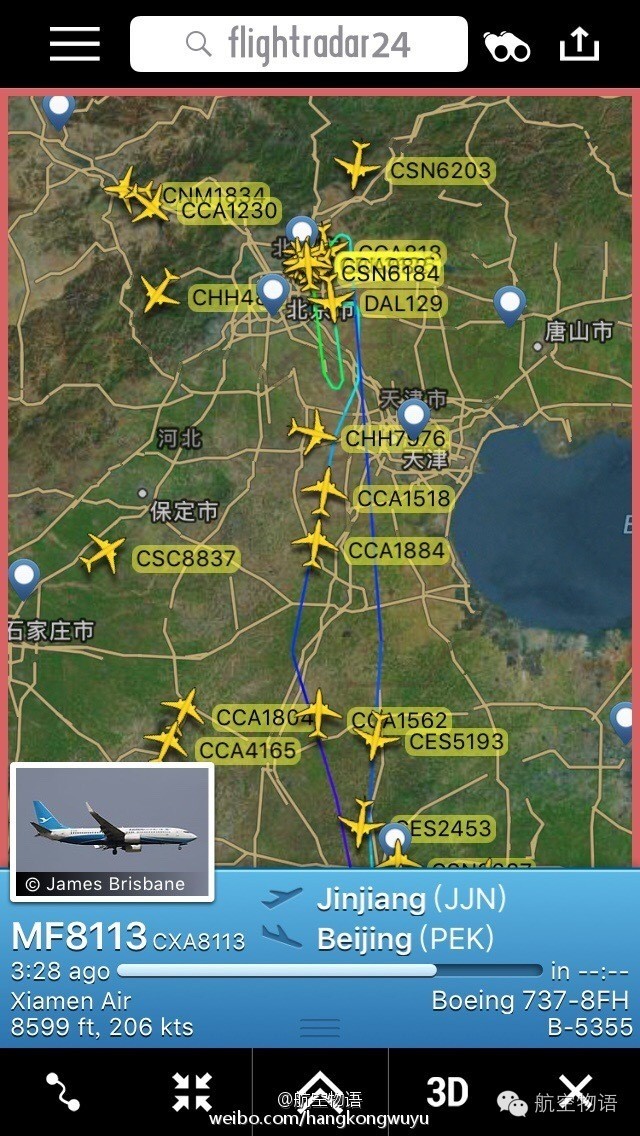Close the MF8113 flight panel
This screenshot has height=1136, width=640.
576,1091
